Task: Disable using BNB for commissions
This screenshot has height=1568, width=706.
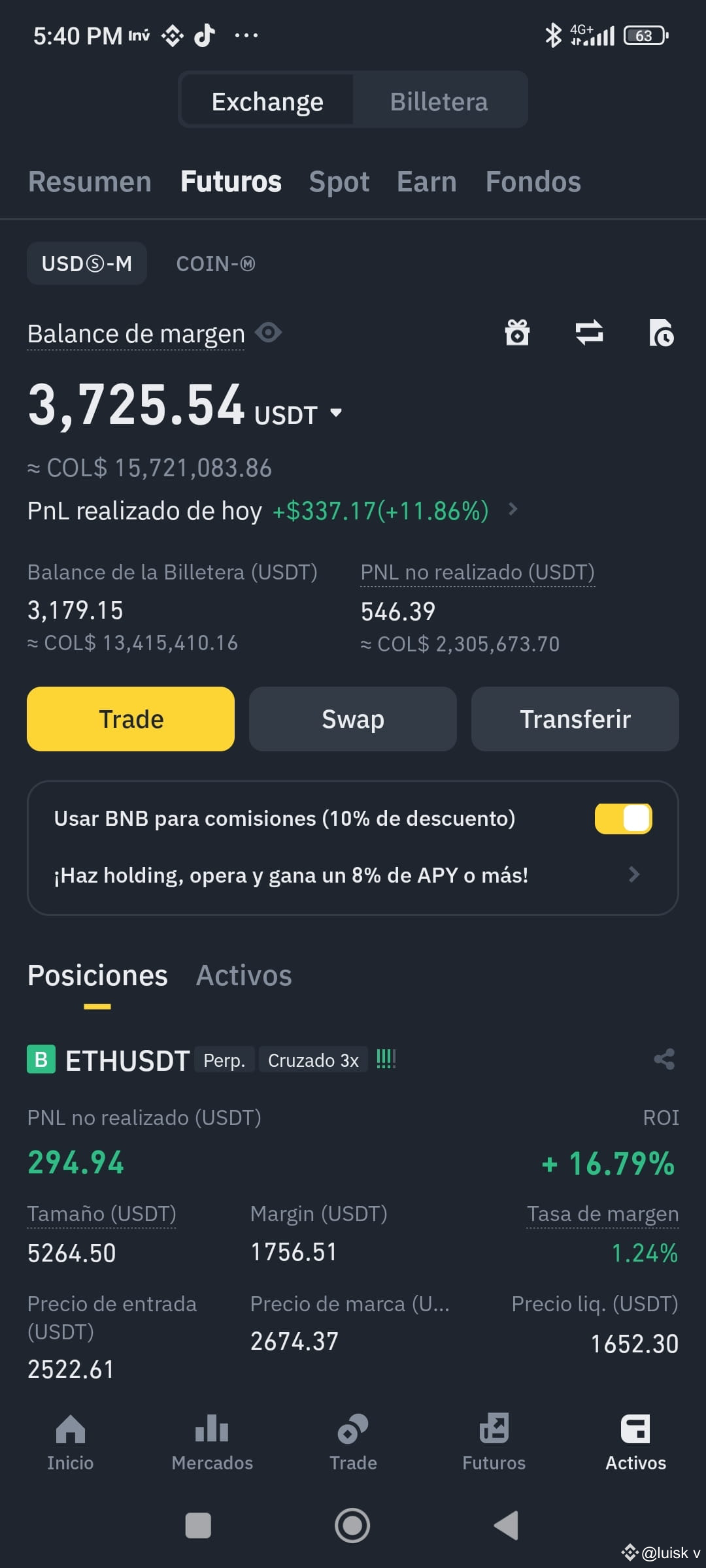Action: (623, 817)
